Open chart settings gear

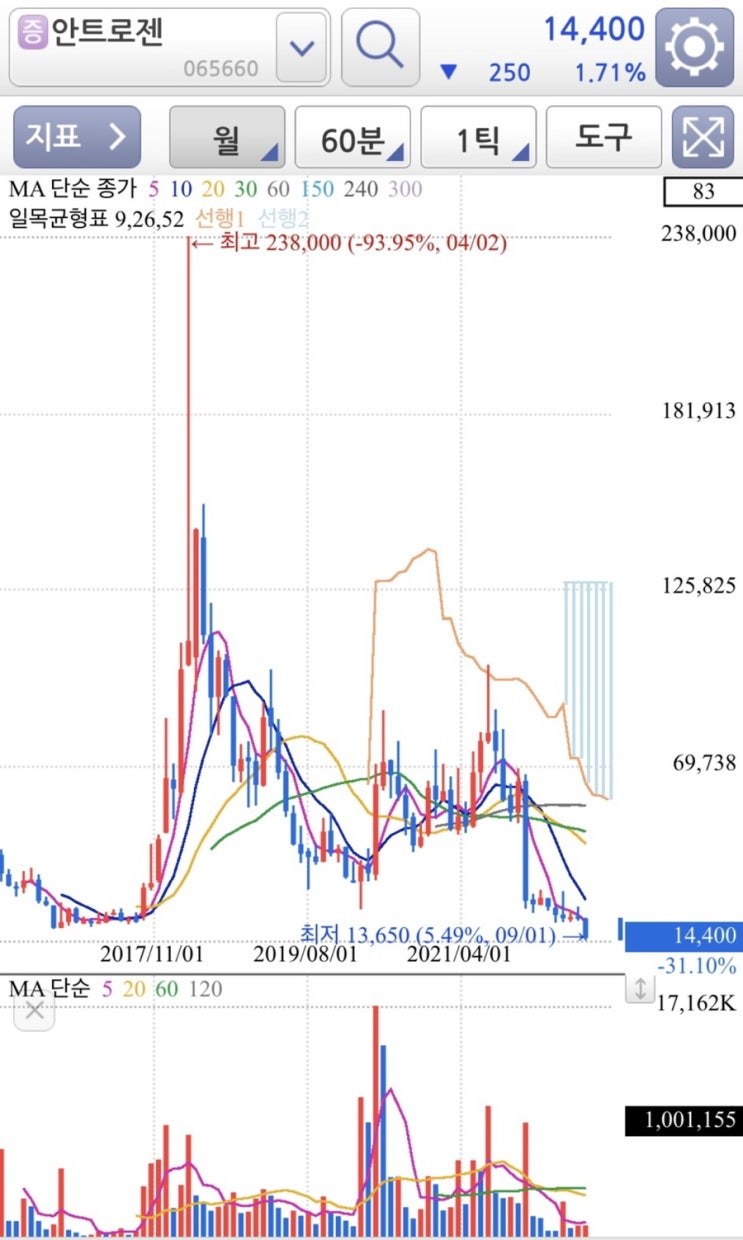pos(694,47)
